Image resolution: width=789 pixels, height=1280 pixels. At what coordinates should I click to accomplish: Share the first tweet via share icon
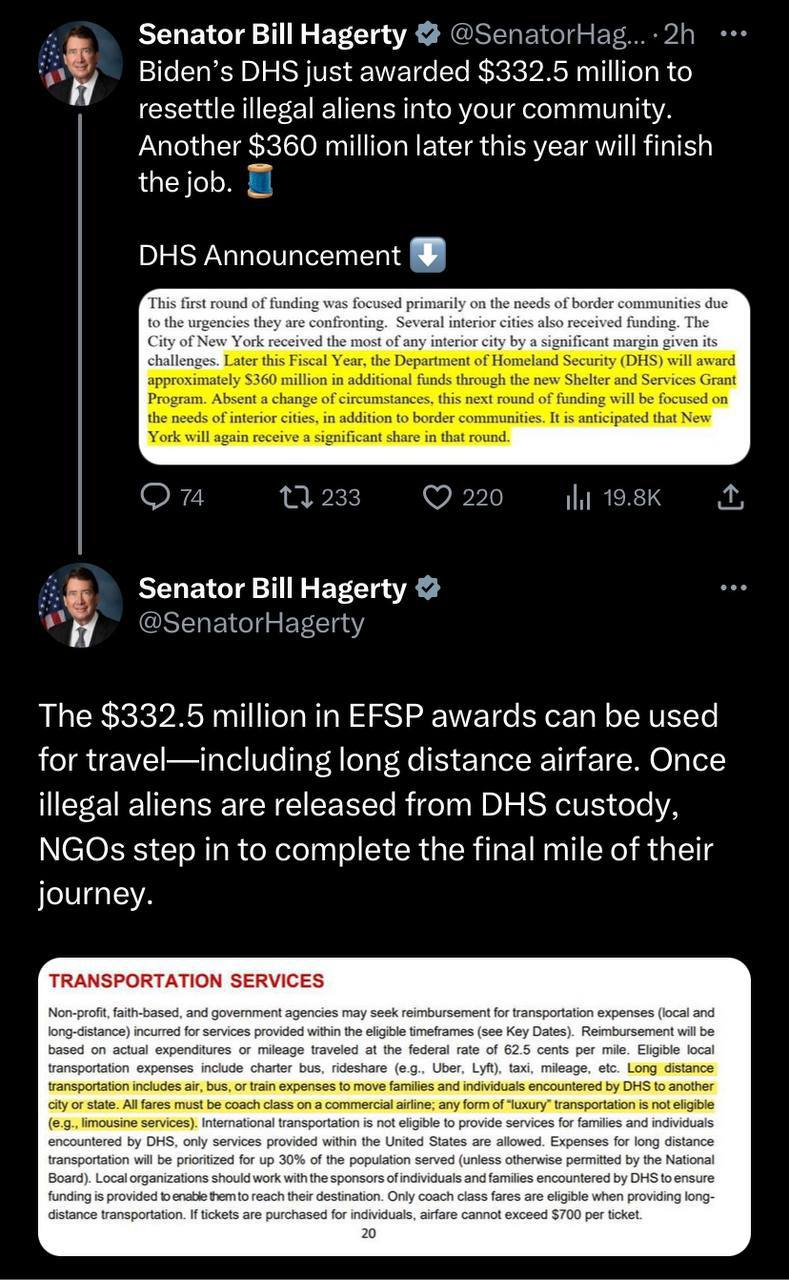click(732, 497)
